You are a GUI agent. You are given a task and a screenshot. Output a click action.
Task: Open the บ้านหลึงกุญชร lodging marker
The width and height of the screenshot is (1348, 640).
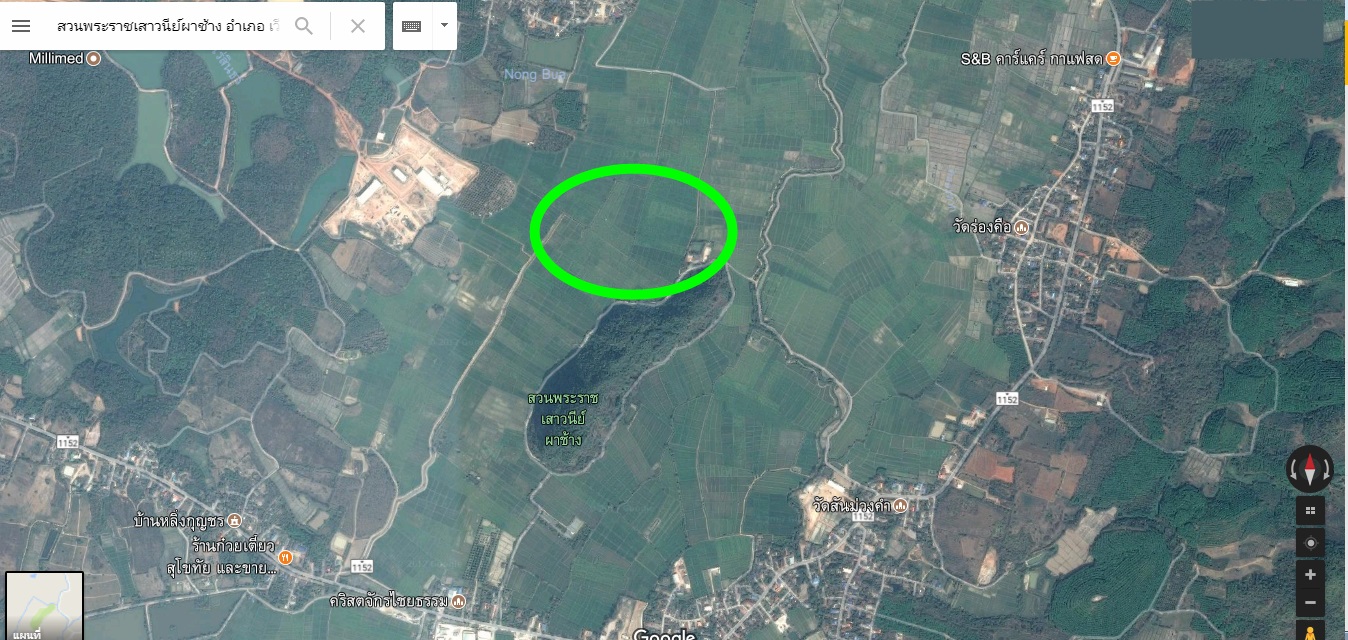pyautogui.click(x=233, y=521)
